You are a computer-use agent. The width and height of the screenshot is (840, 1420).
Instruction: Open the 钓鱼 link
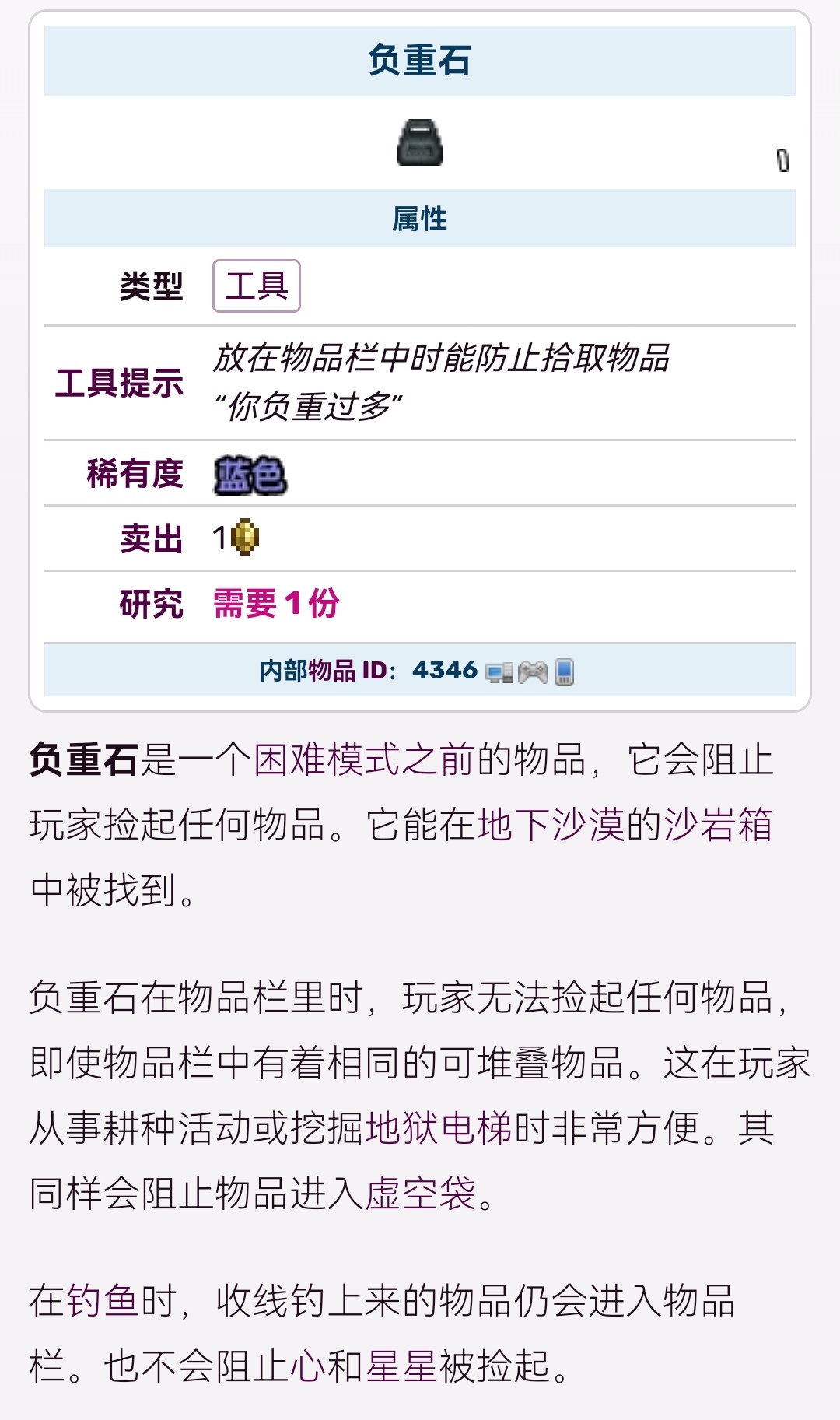(x=103, y=1300)
